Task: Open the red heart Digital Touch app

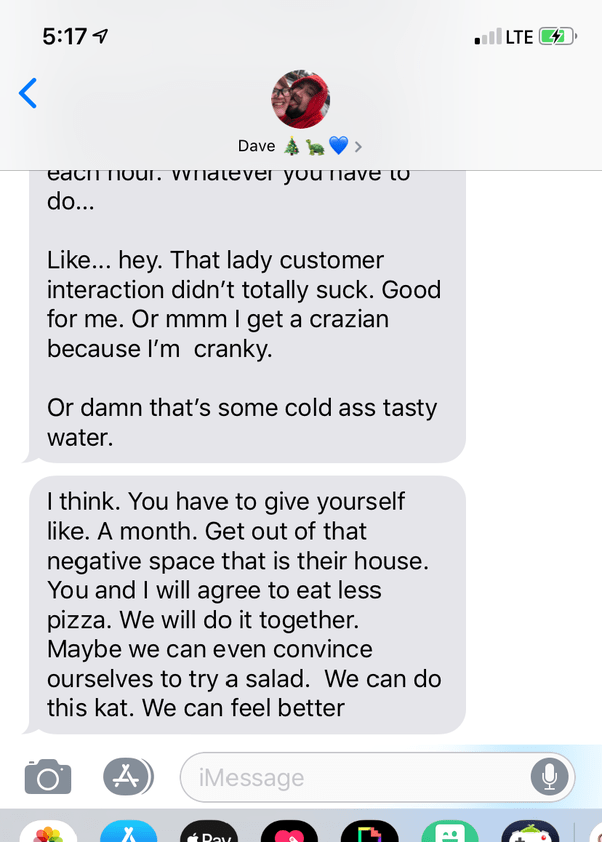Action: [289, 833]
